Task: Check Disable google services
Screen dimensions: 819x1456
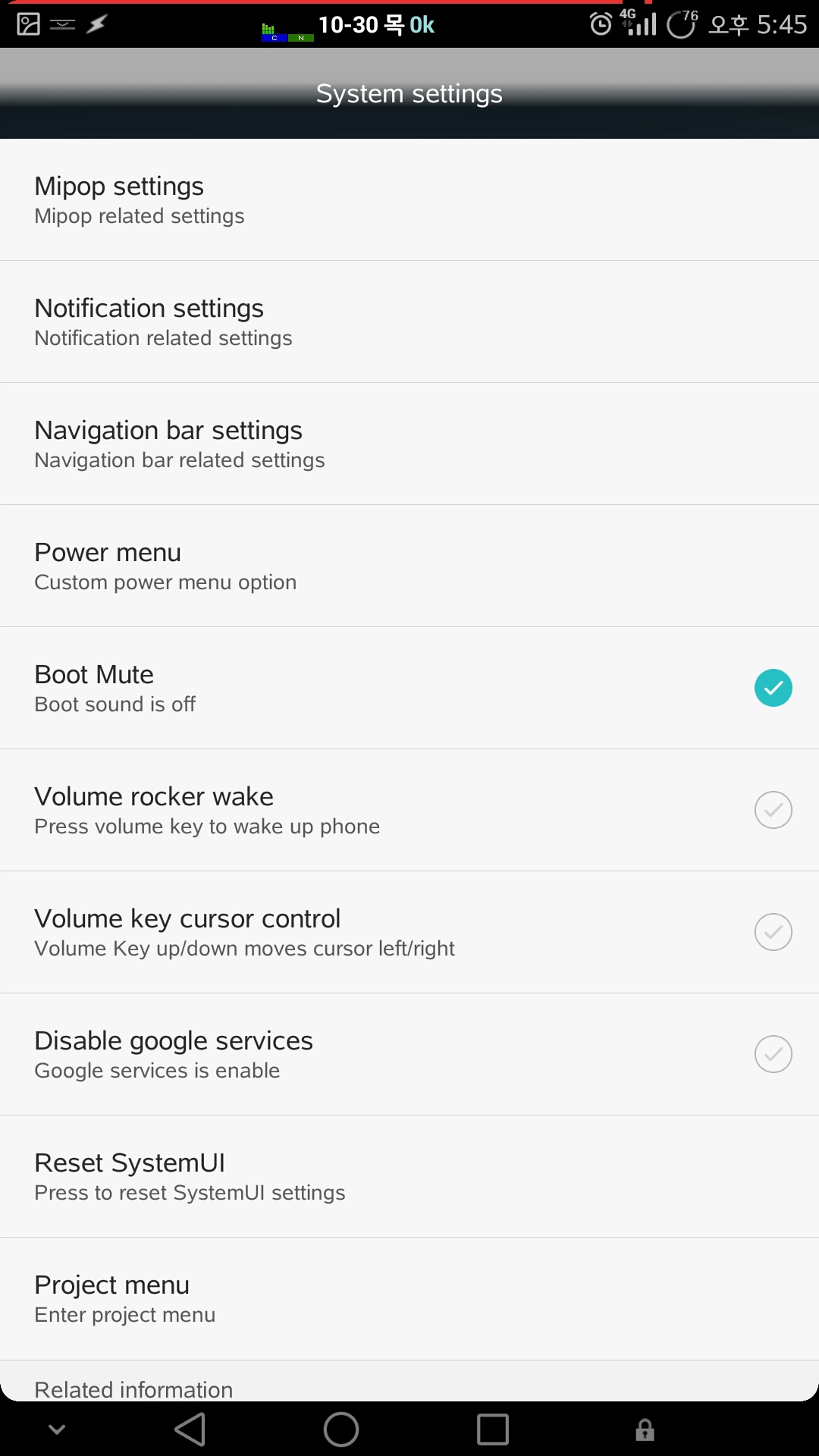Action: (773, 1054)
